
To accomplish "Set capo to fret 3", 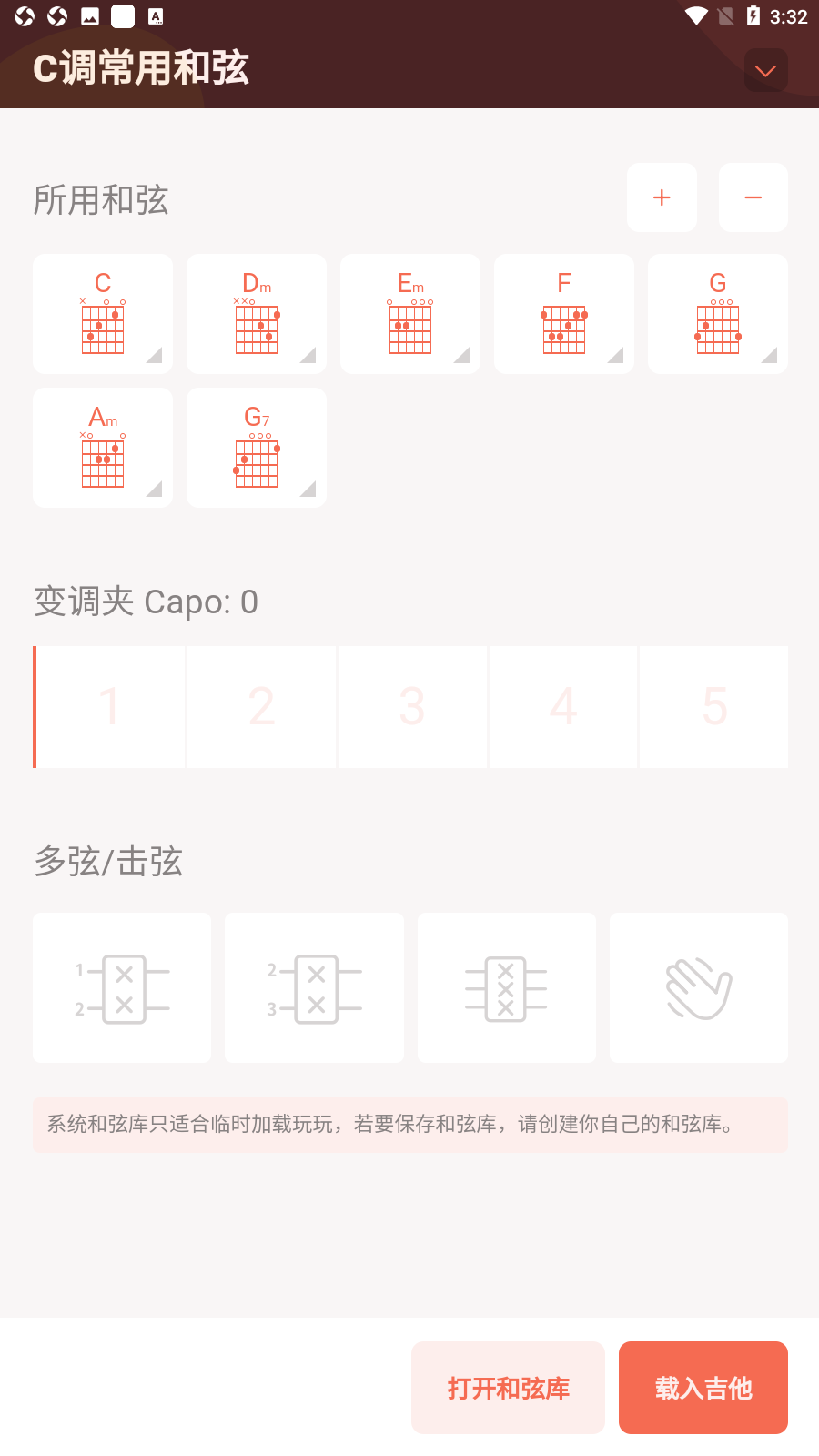I will (x=412, y=707).
